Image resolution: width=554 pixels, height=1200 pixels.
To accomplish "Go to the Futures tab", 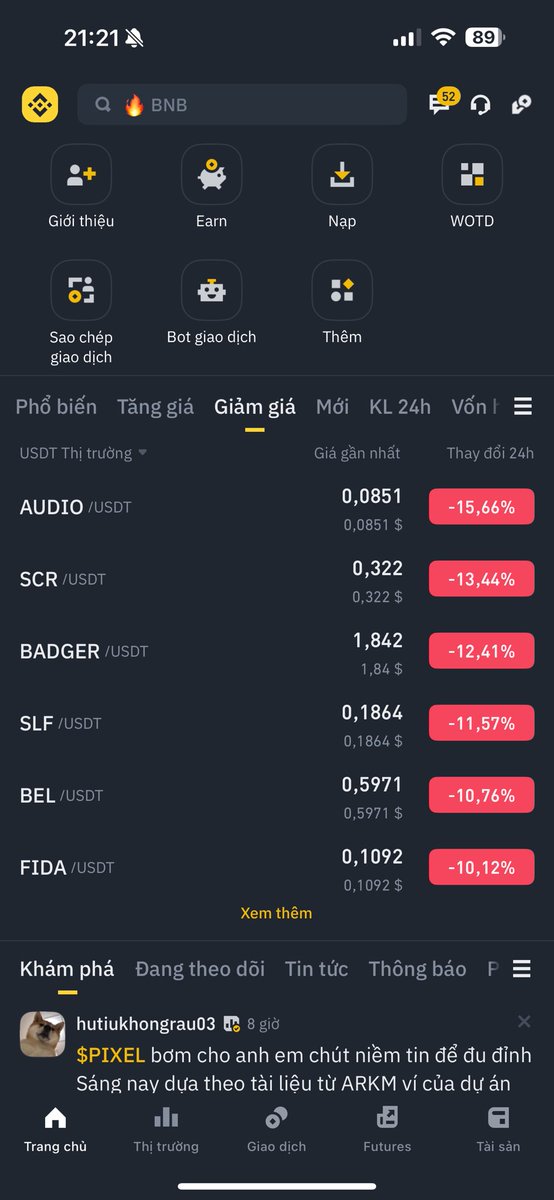I will (x=387, y=1130).
